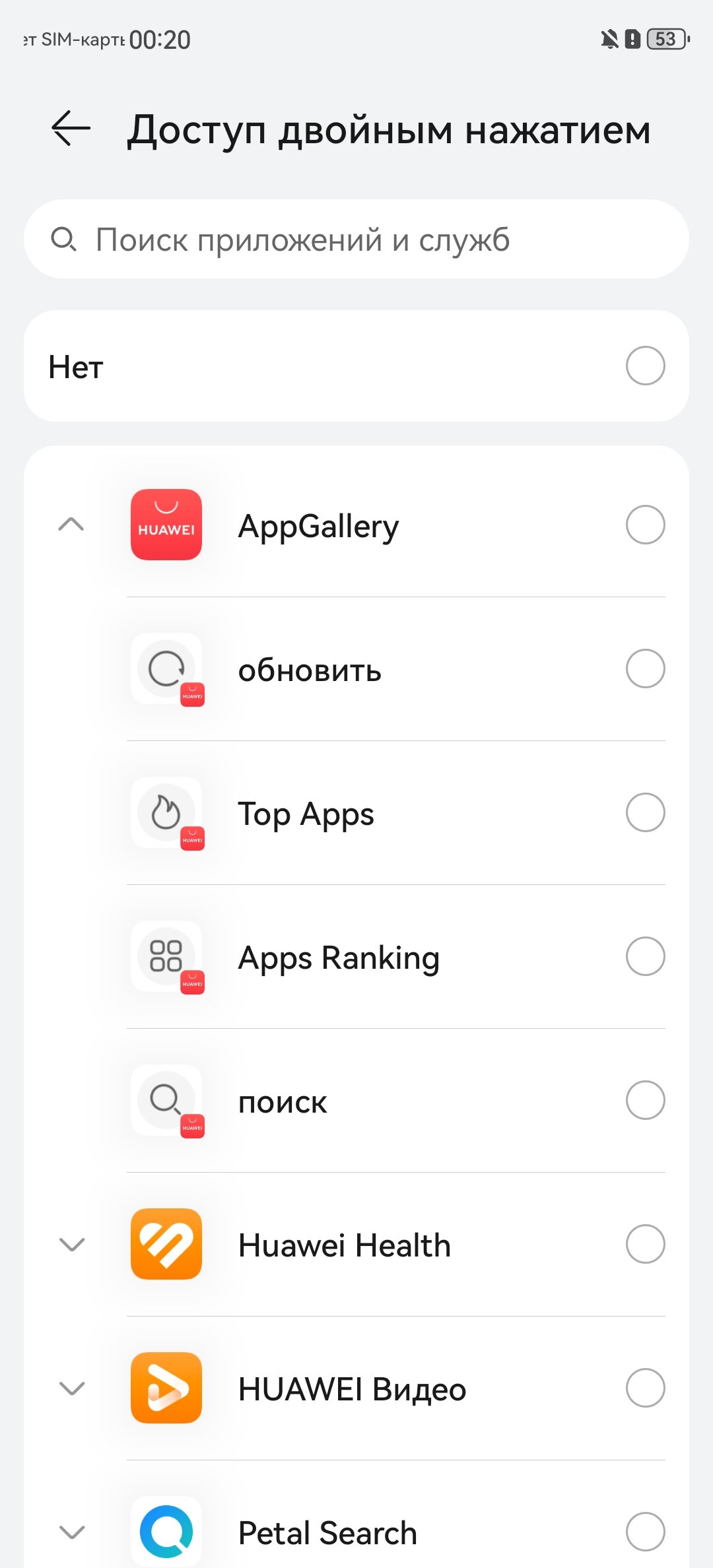The width and height of the screenshot is (713, 1568).
Task: Select the Apps Ranking shortcut
Action: point(645,956)
